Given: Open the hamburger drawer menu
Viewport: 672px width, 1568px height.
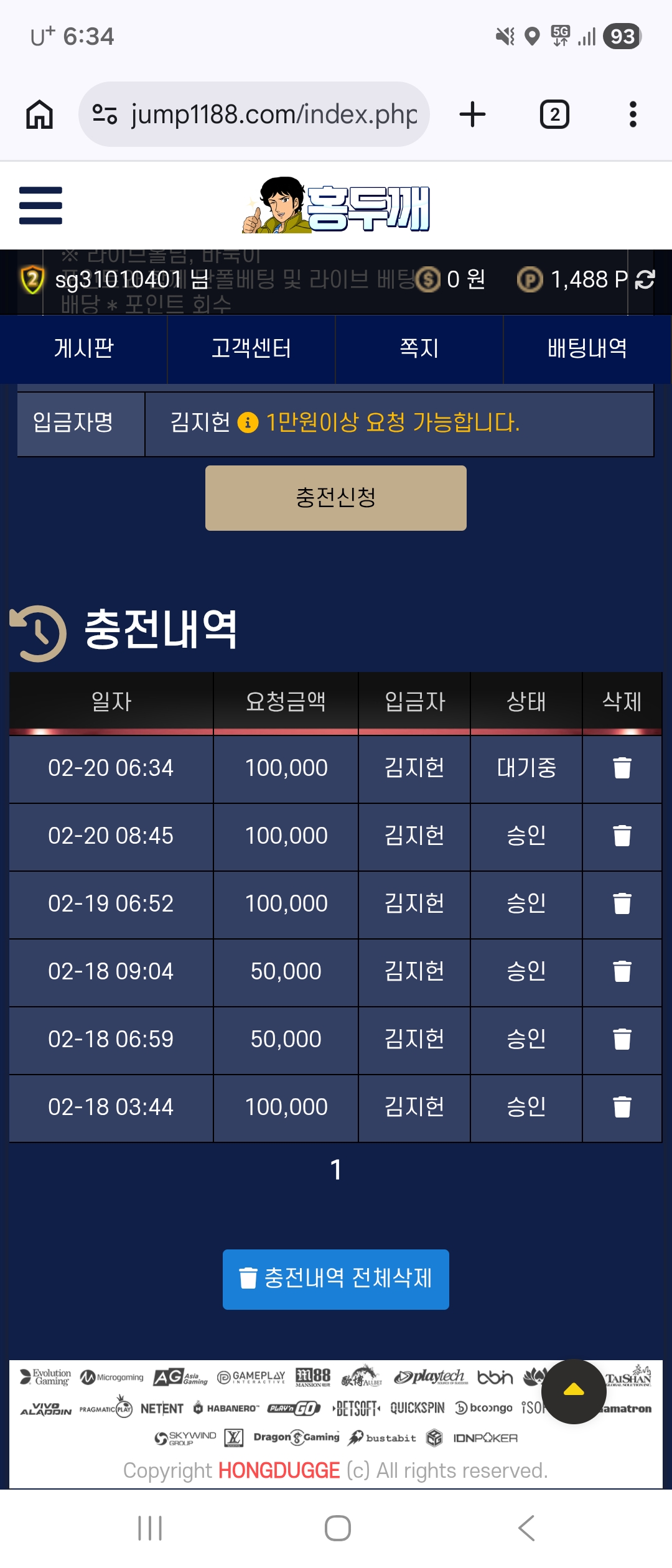Looking at the screenshot, I should 40,205.
